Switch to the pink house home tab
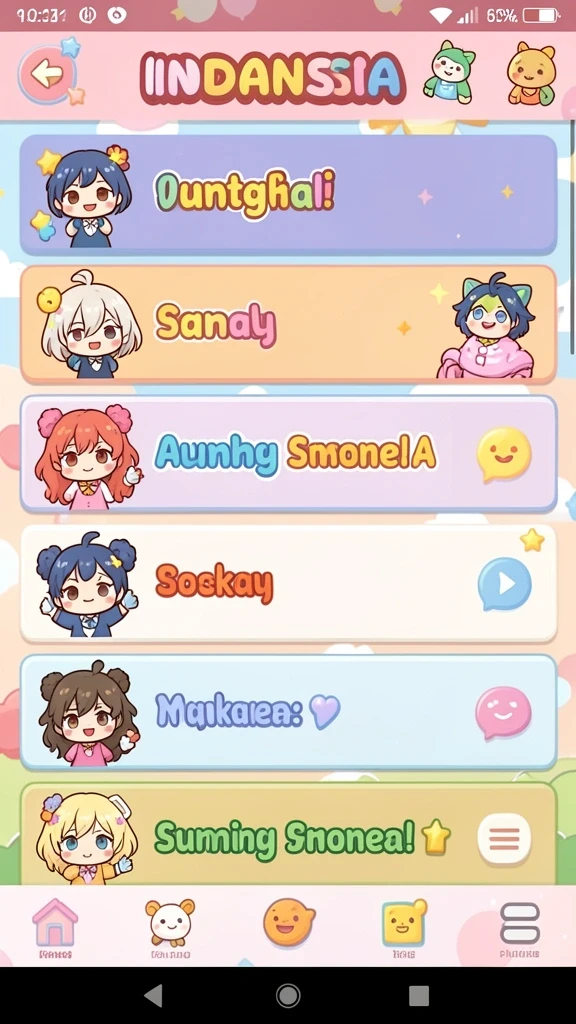This screenshot has height=1024, width=576. click(55, 928)
